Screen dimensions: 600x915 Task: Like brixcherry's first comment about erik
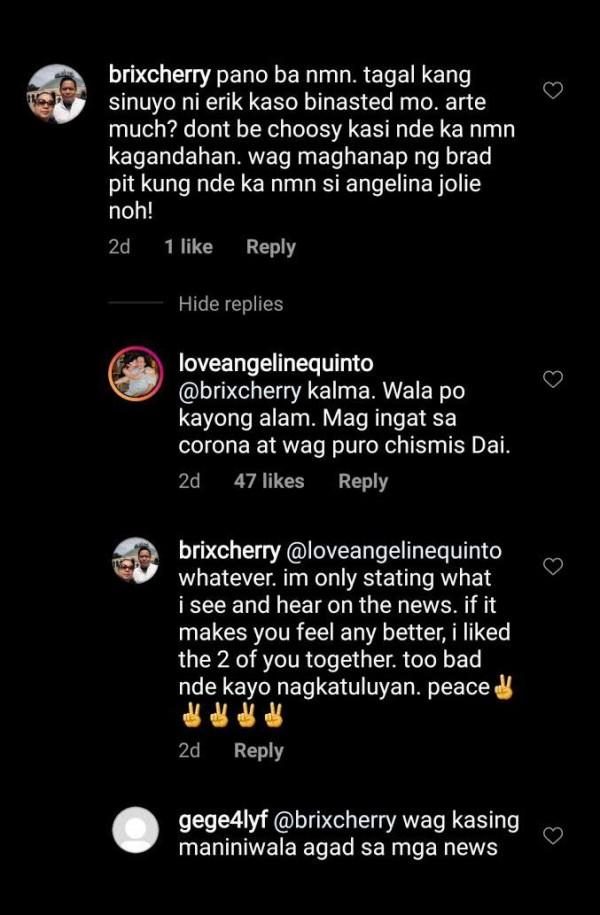552,91
